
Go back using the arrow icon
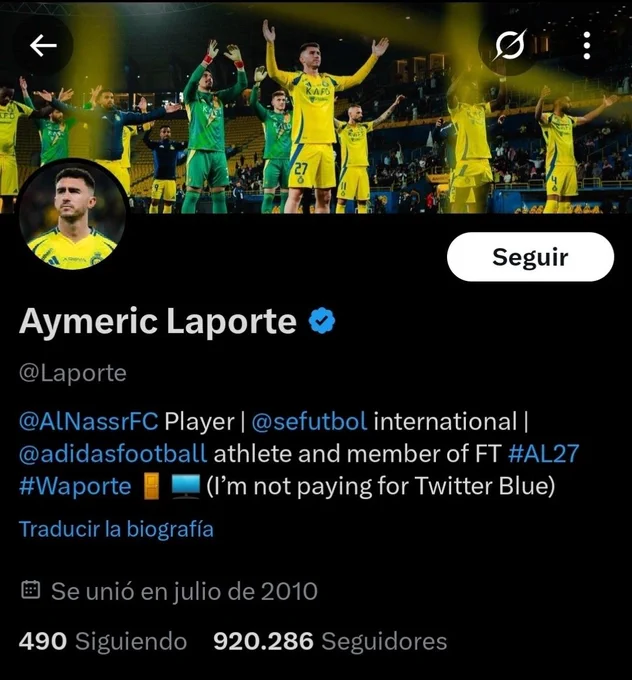43,46
